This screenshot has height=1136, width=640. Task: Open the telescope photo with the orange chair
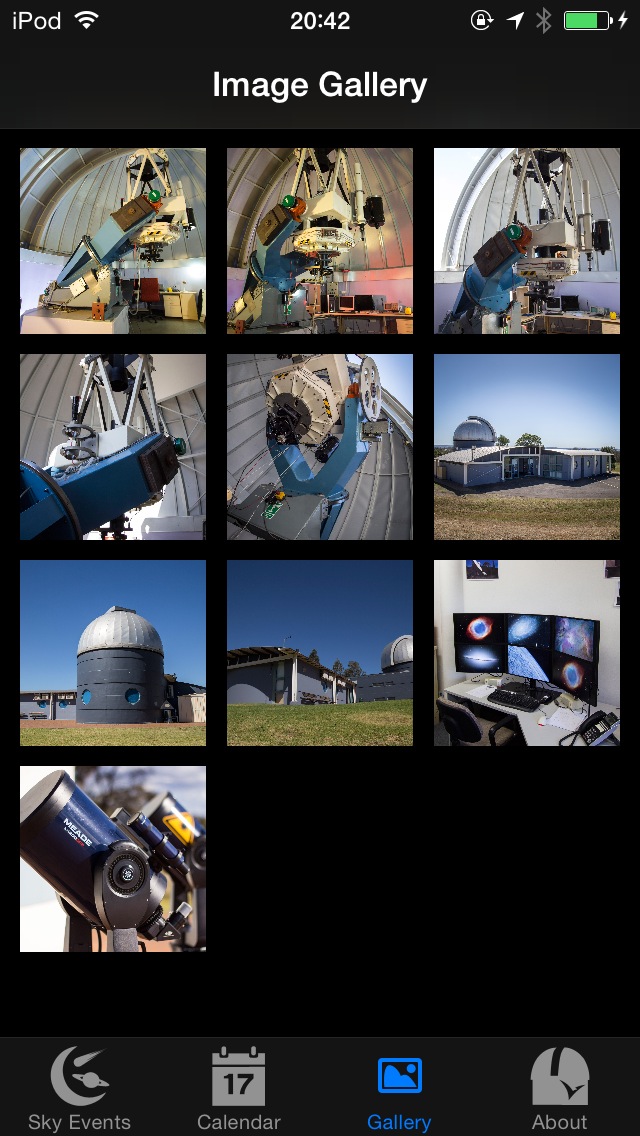coord(113,241)
